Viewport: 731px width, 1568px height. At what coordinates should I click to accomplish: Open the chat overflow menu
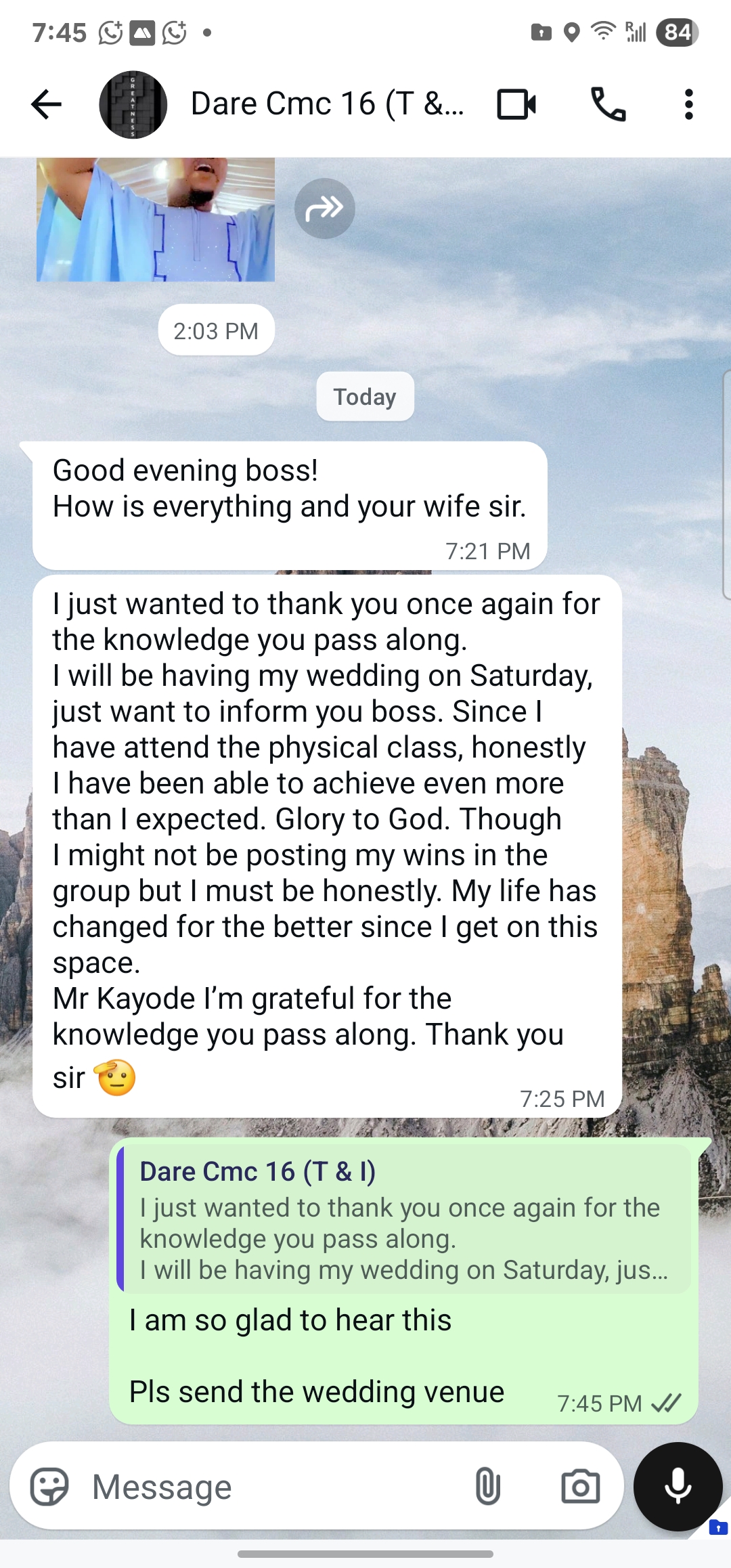688,104
